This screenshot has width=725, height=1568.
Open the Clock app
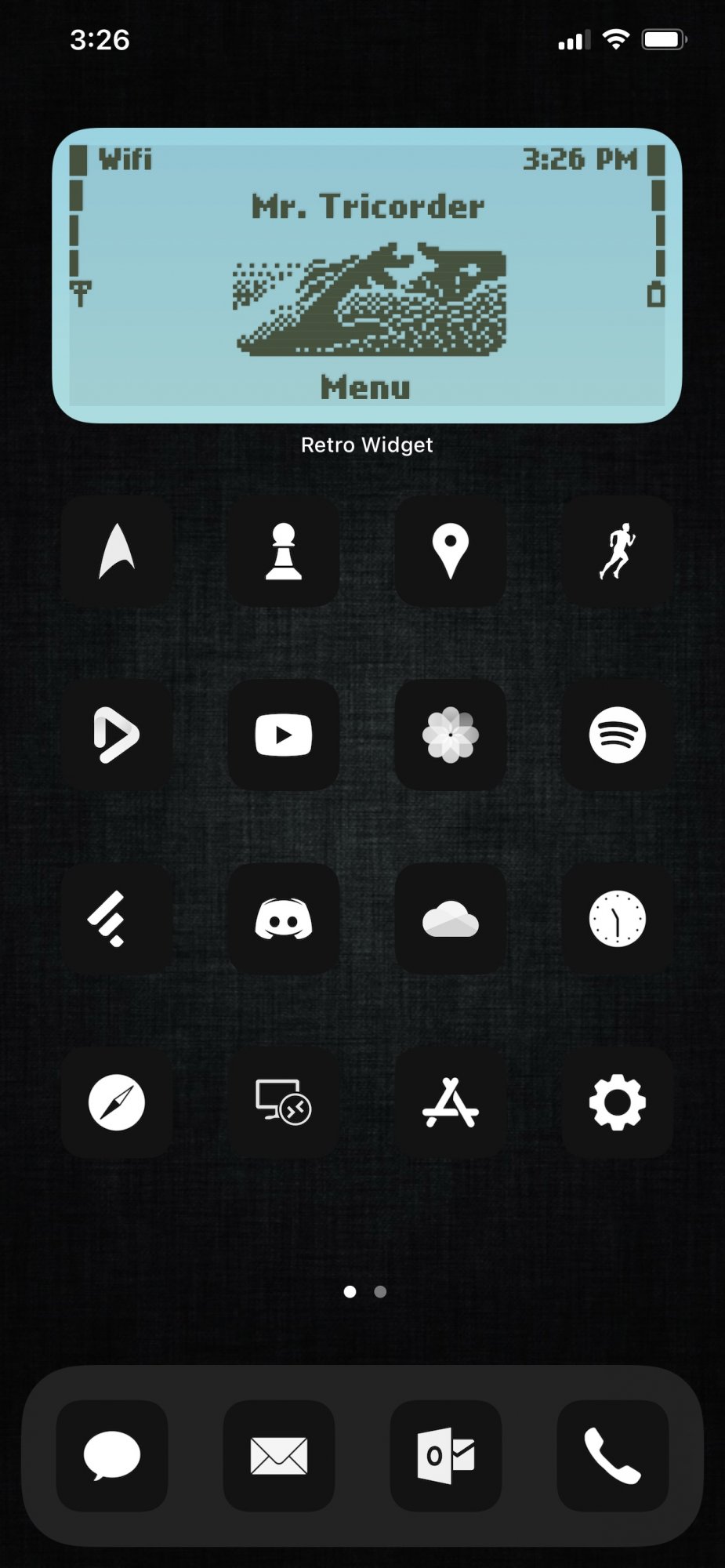tap(618, 919)
